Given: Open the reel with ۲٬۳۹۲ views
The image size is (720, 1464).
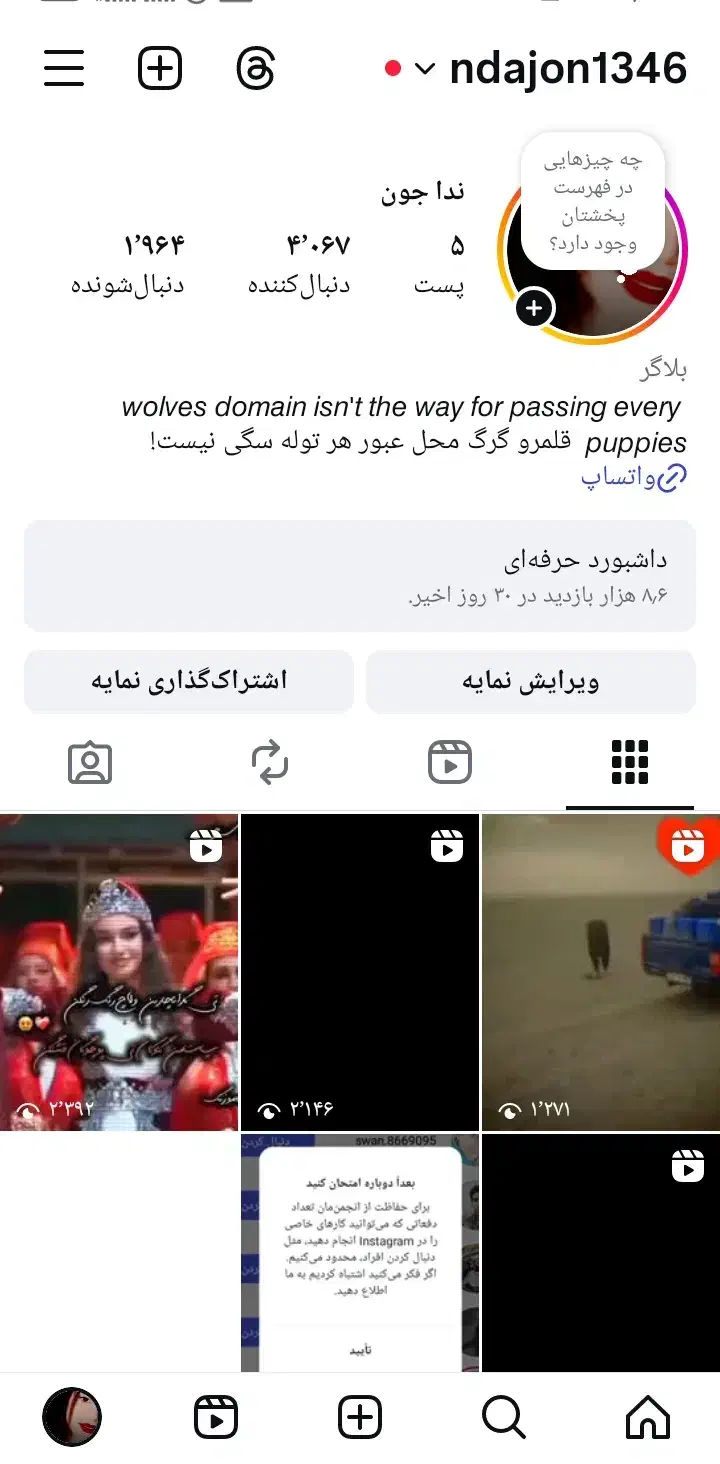Looking at the screenshot, I should click(119, 972).
